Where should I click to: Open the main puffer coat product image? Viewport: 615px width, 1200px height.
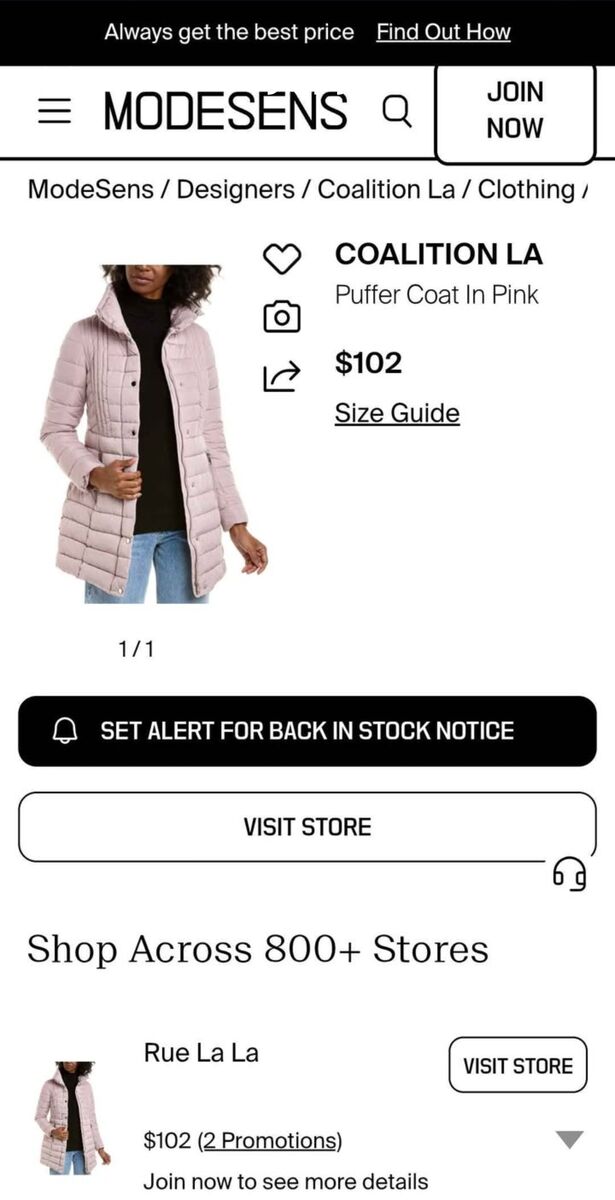pos(150,433)
